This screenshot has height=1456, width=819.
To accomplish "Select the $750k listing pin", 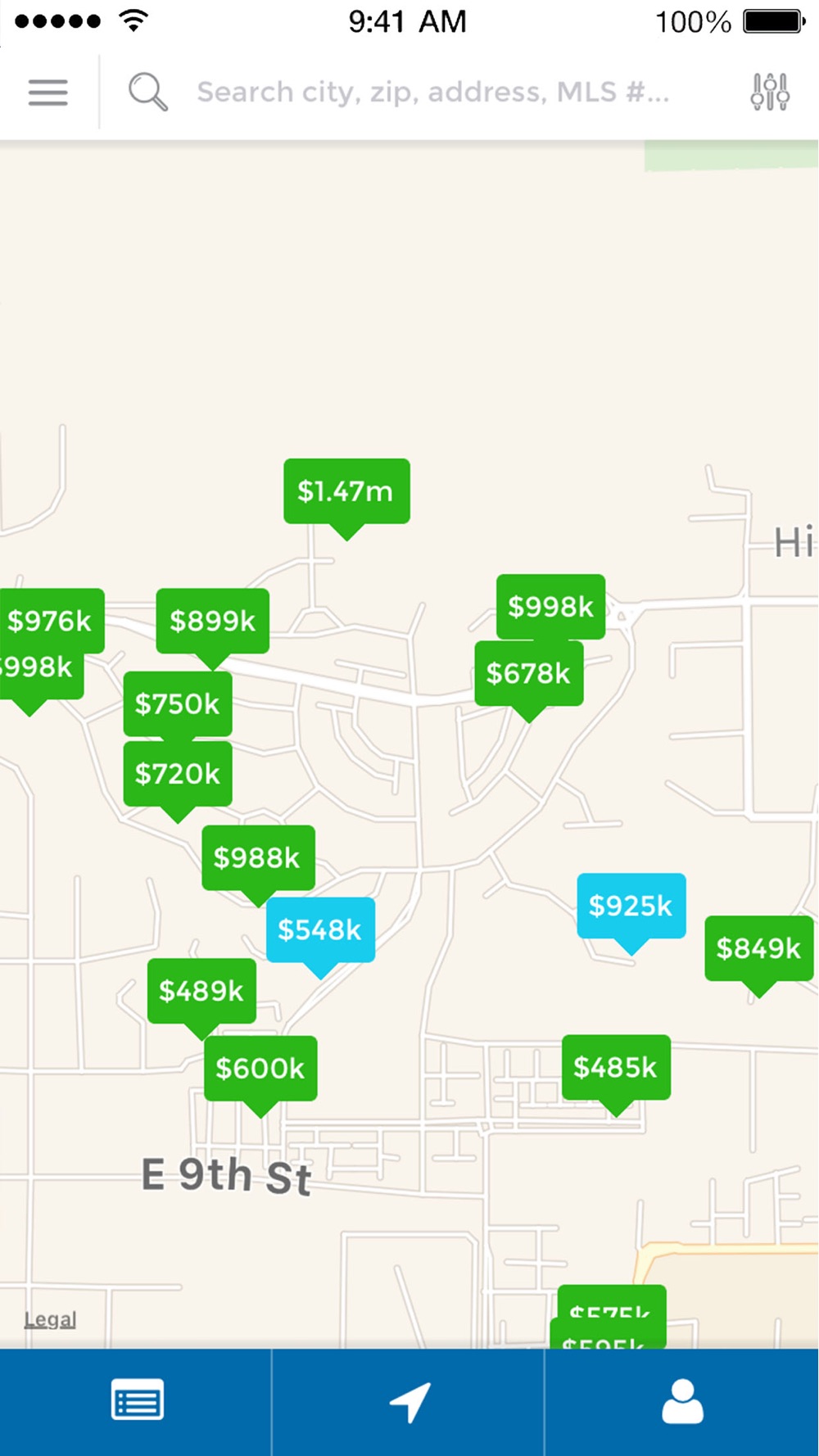I will tap(177, 703).
